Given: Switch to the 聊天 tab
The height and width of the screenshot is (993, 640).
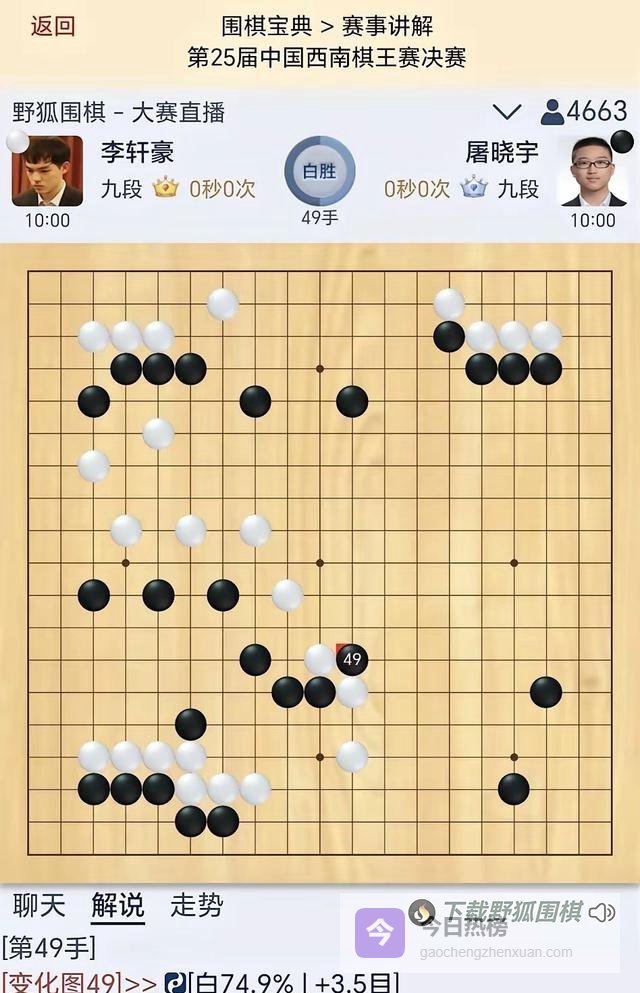Looking at the screenshot, I should tap(39, 906).
